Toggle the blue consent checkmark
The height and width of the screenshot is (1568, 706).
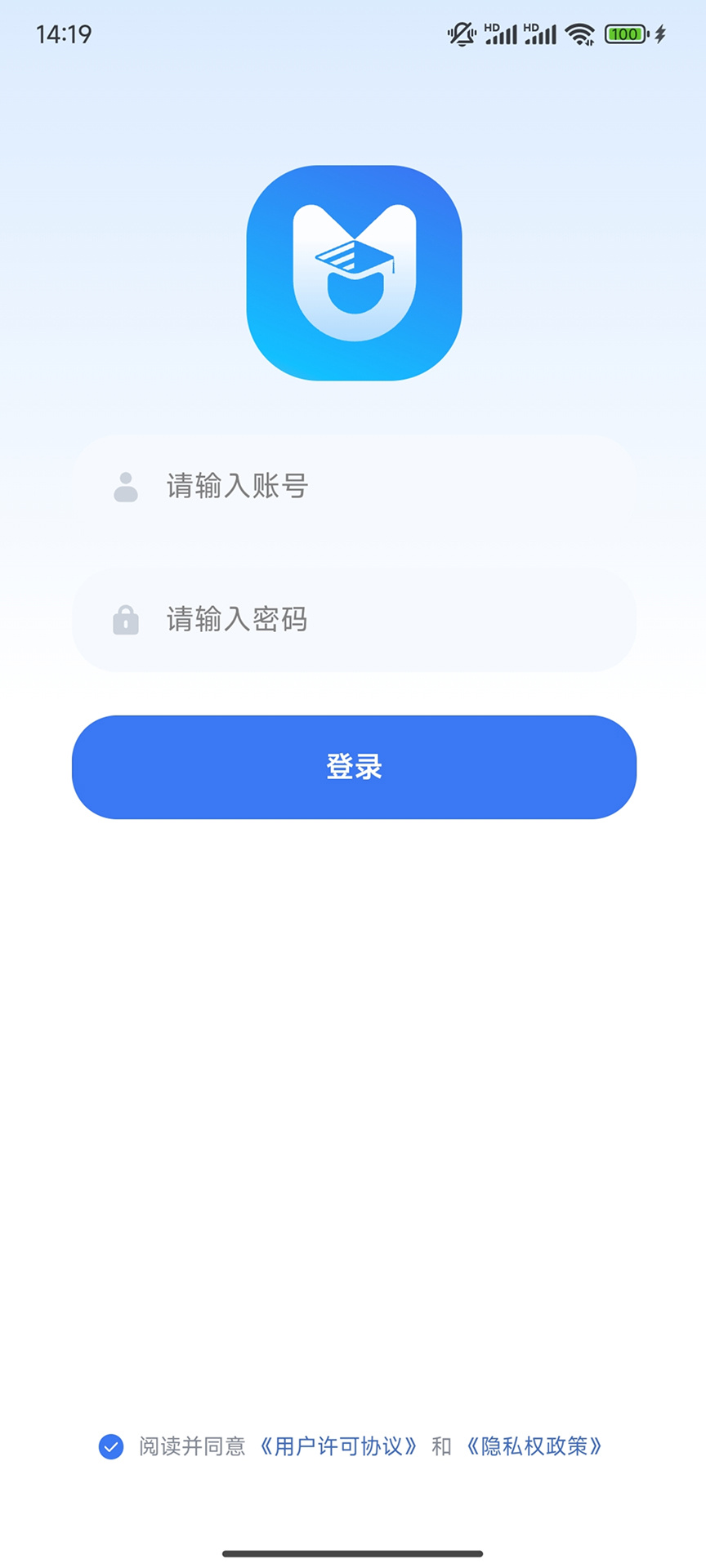[x=110, y=1447]
